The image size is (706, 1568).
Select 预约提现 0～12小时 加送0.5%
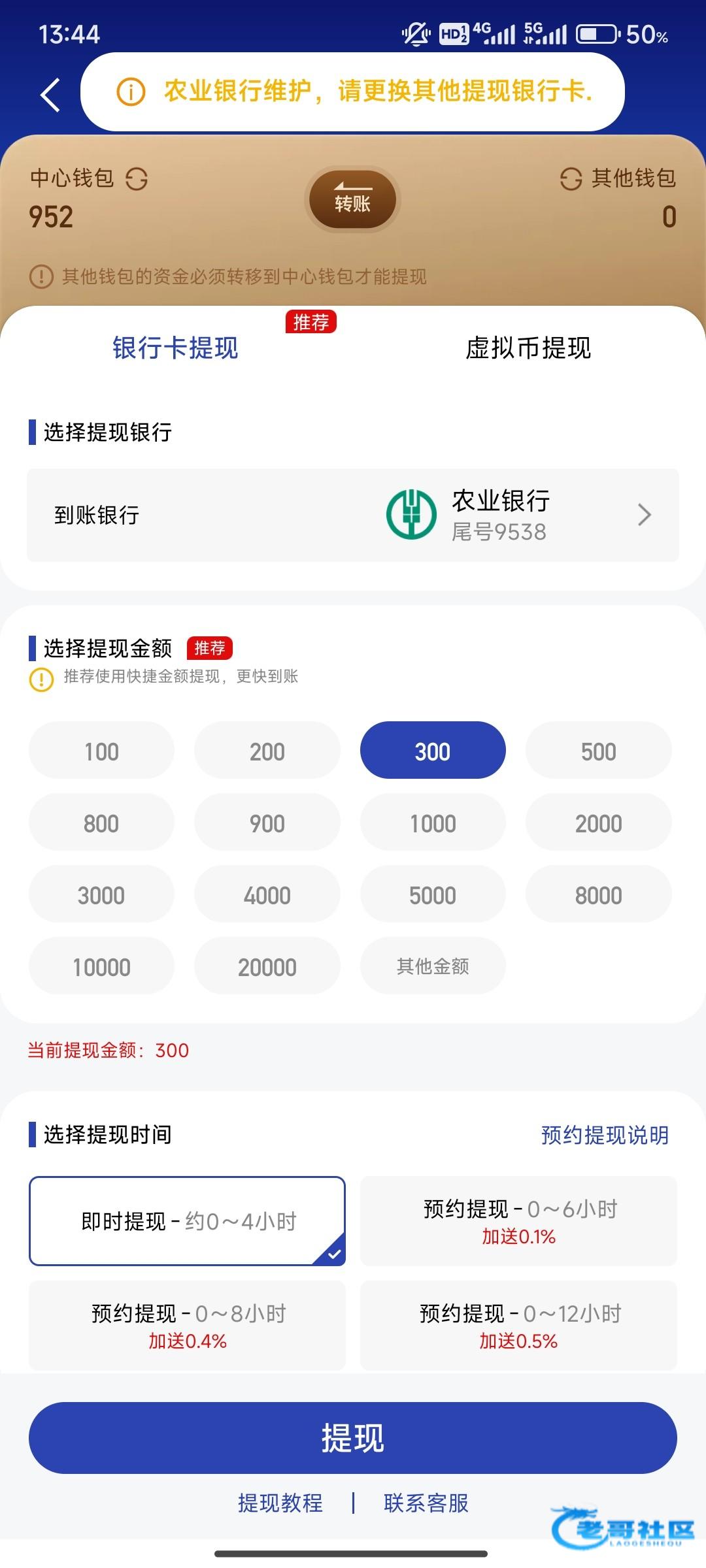click(518, 1326)
